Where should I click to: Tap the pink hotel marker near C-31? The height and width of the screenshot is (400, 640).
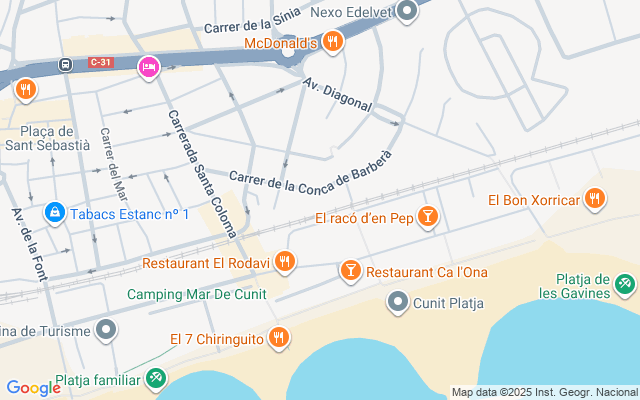point(149,66)
